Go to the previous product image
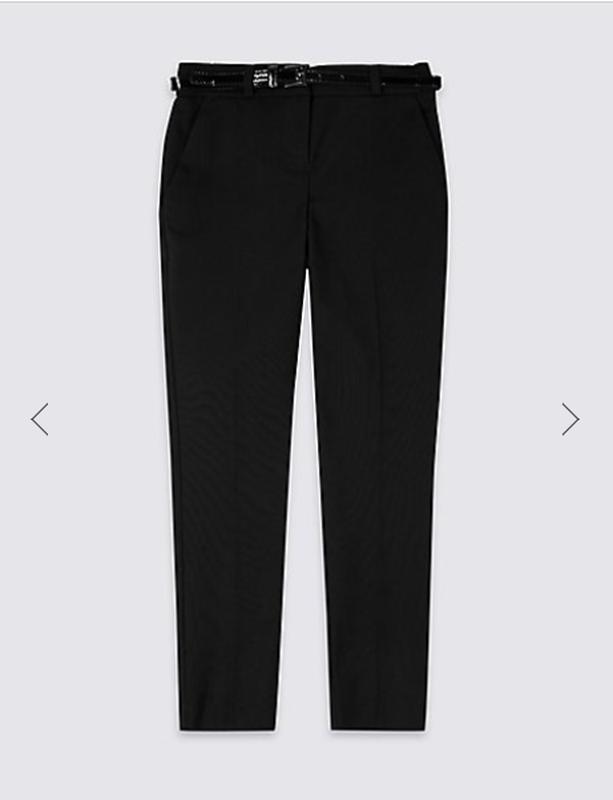Image resolution: width=613 pixels, height=800 pixels. click(x=40, y=419)
